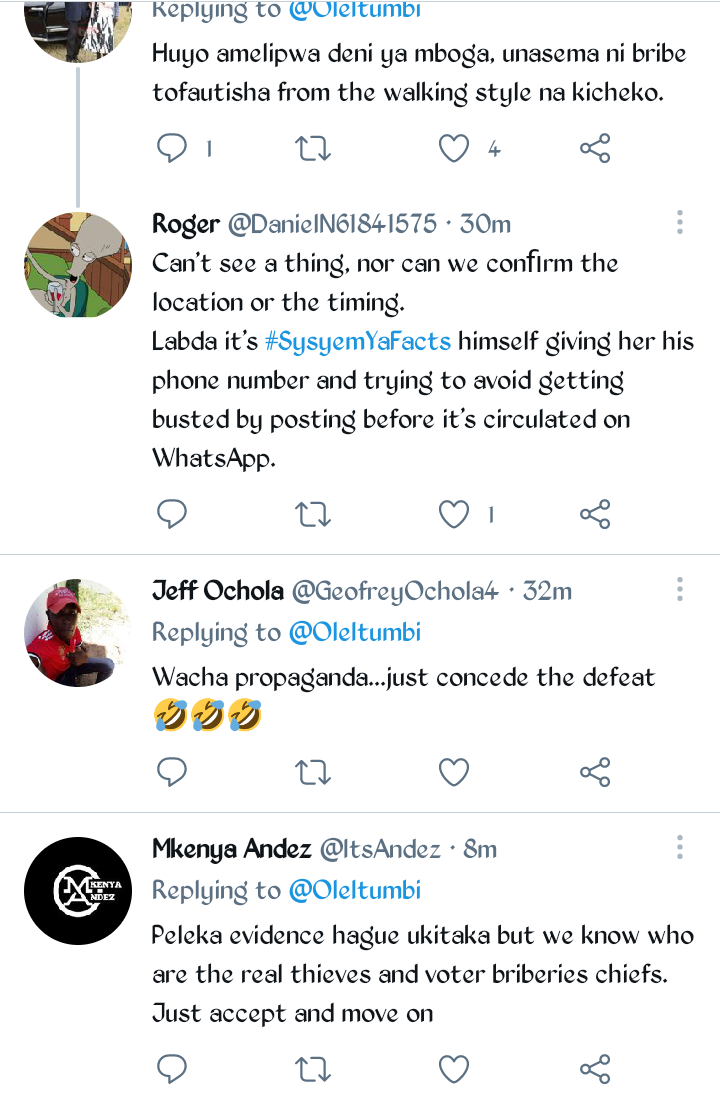Open @OleItumbi link in Mkenya Andez's reply
This screenshot has width=720, height=1101.
(355, 890)
